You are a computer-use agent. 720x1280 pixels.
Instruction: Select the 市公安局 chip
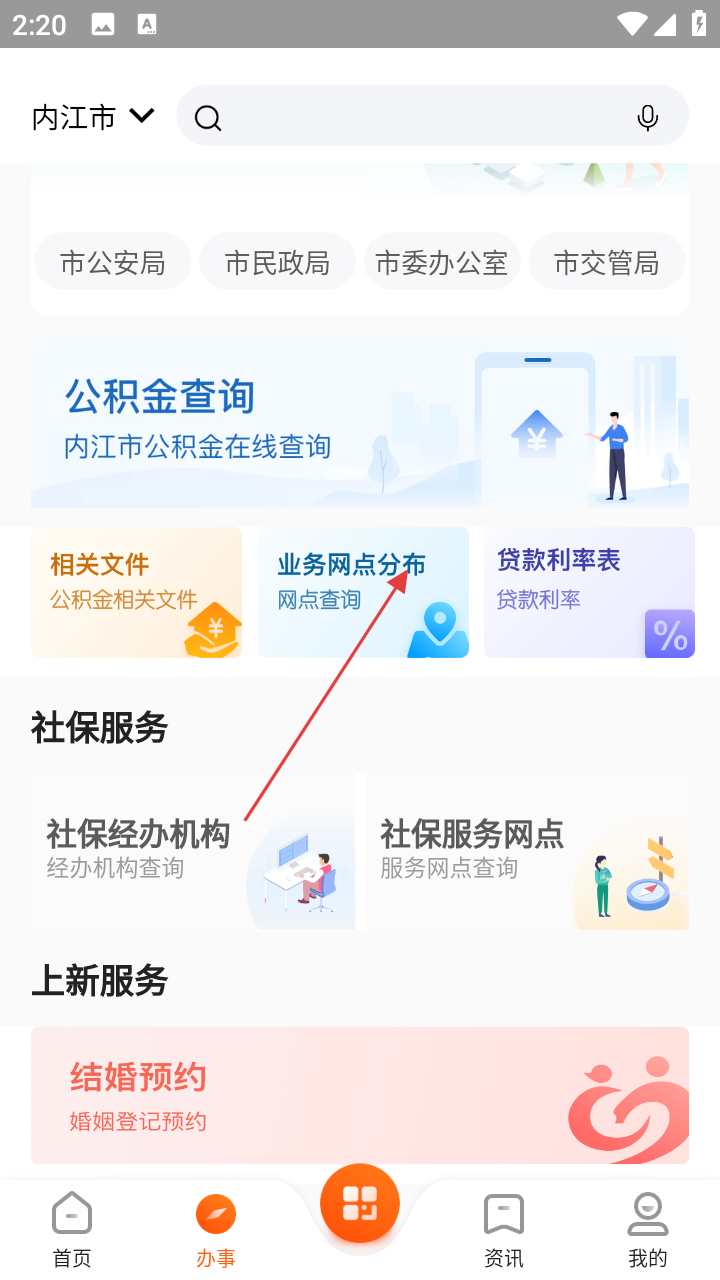click(x=113, y=263)
